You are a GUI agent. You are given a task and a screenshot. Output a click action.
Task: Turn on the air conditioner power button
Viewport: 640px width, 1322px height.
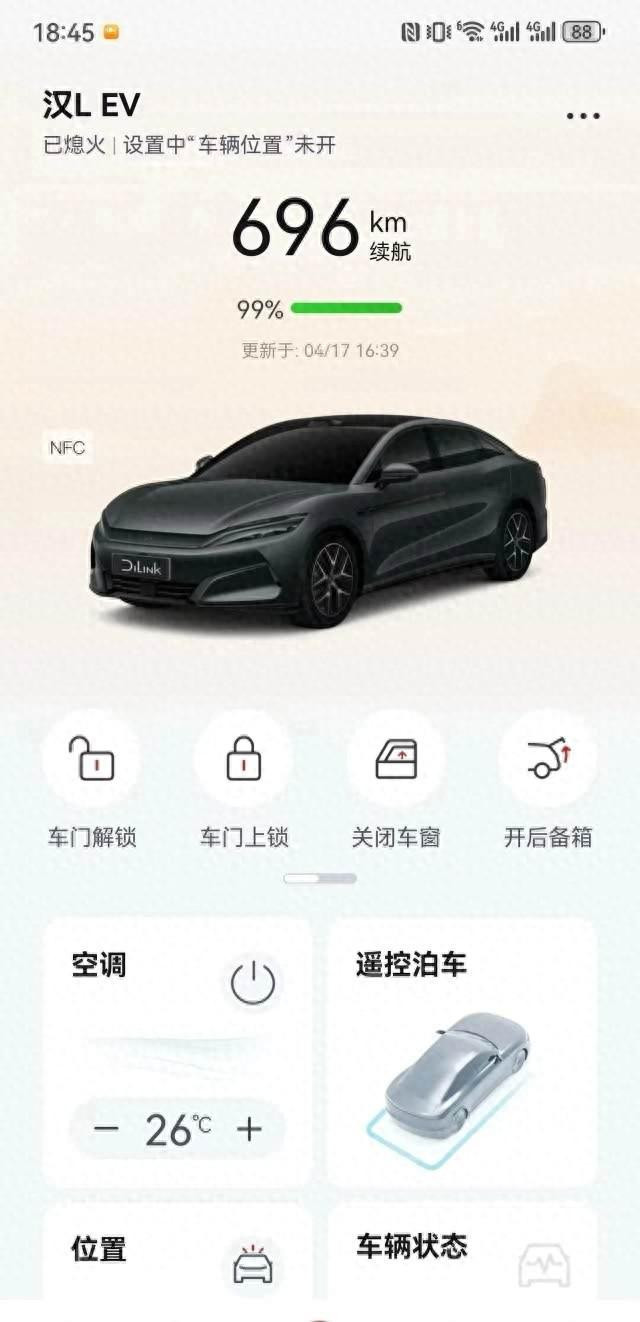click(253, 983)
